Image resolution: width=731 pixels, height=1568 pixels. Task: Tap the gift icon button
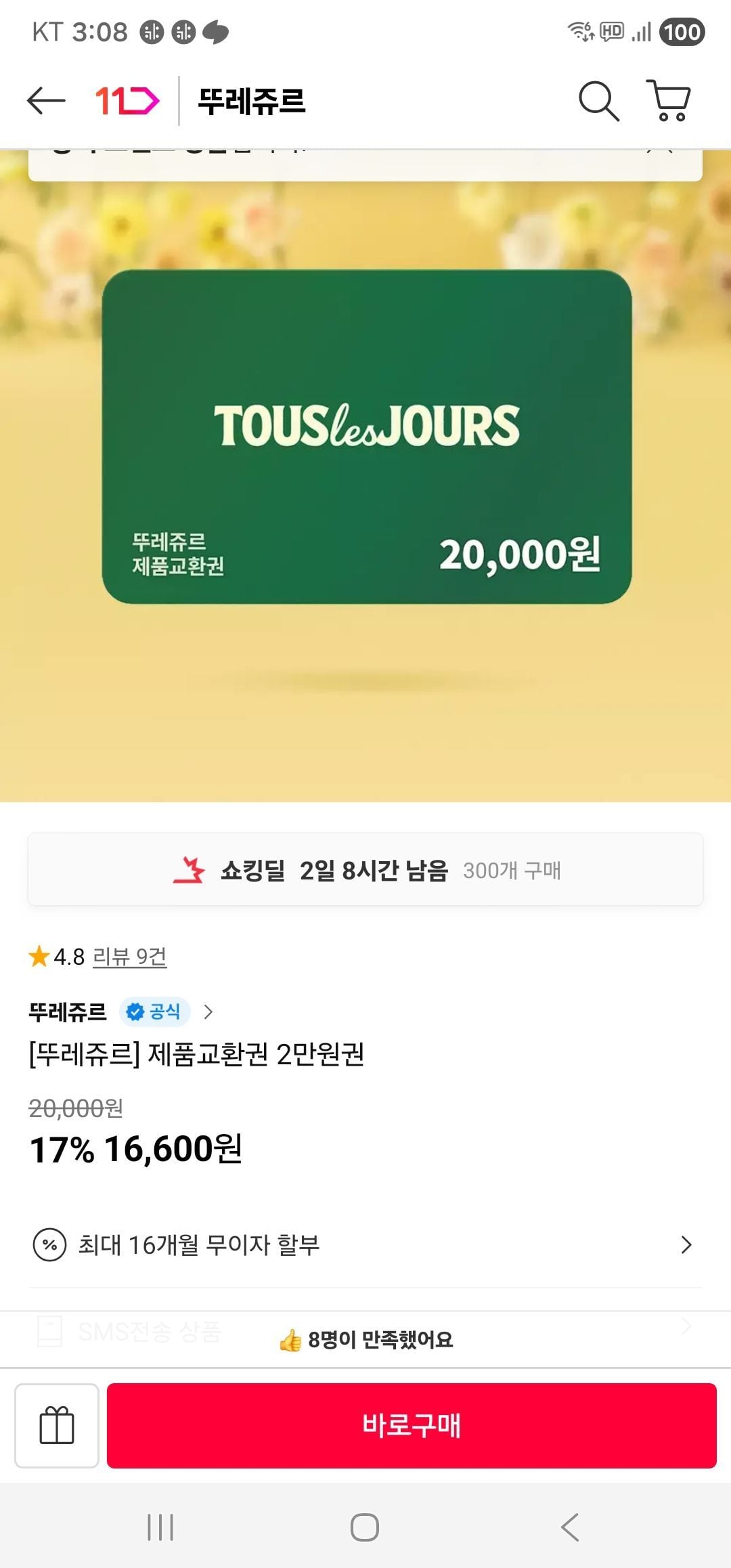57,1425
